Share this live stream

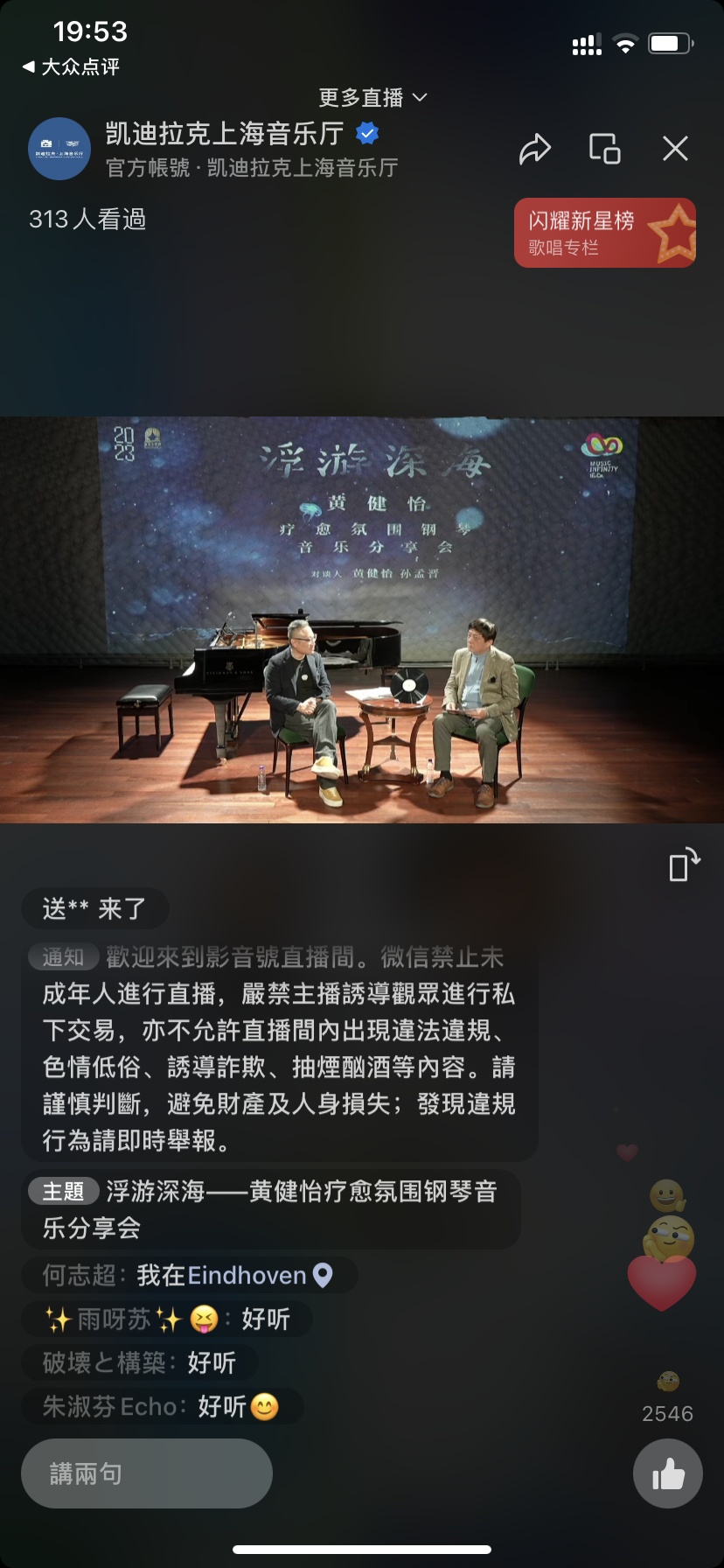(535, 149)
